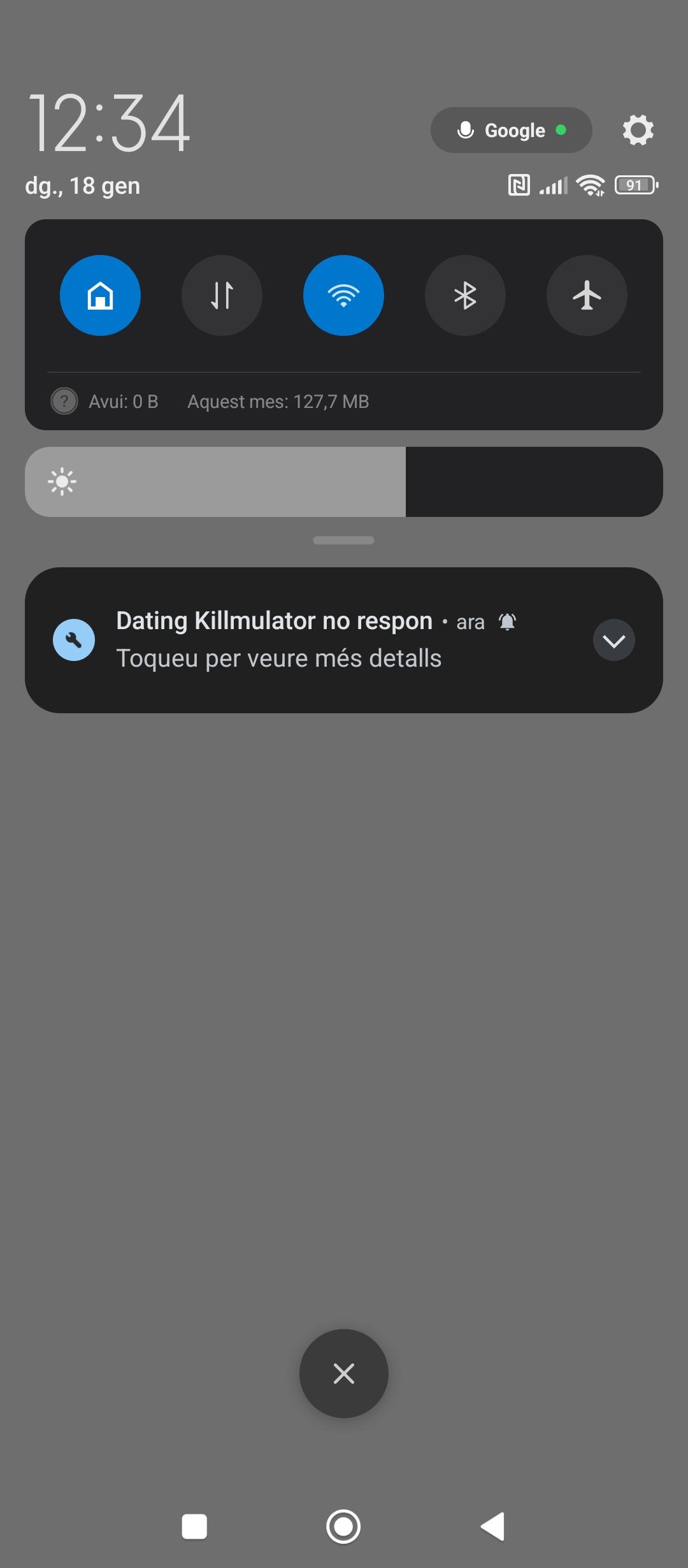The image size is (688, 1568).
Task: Tap the Google microphone indicator chip
Action: [x=511, y=130]
